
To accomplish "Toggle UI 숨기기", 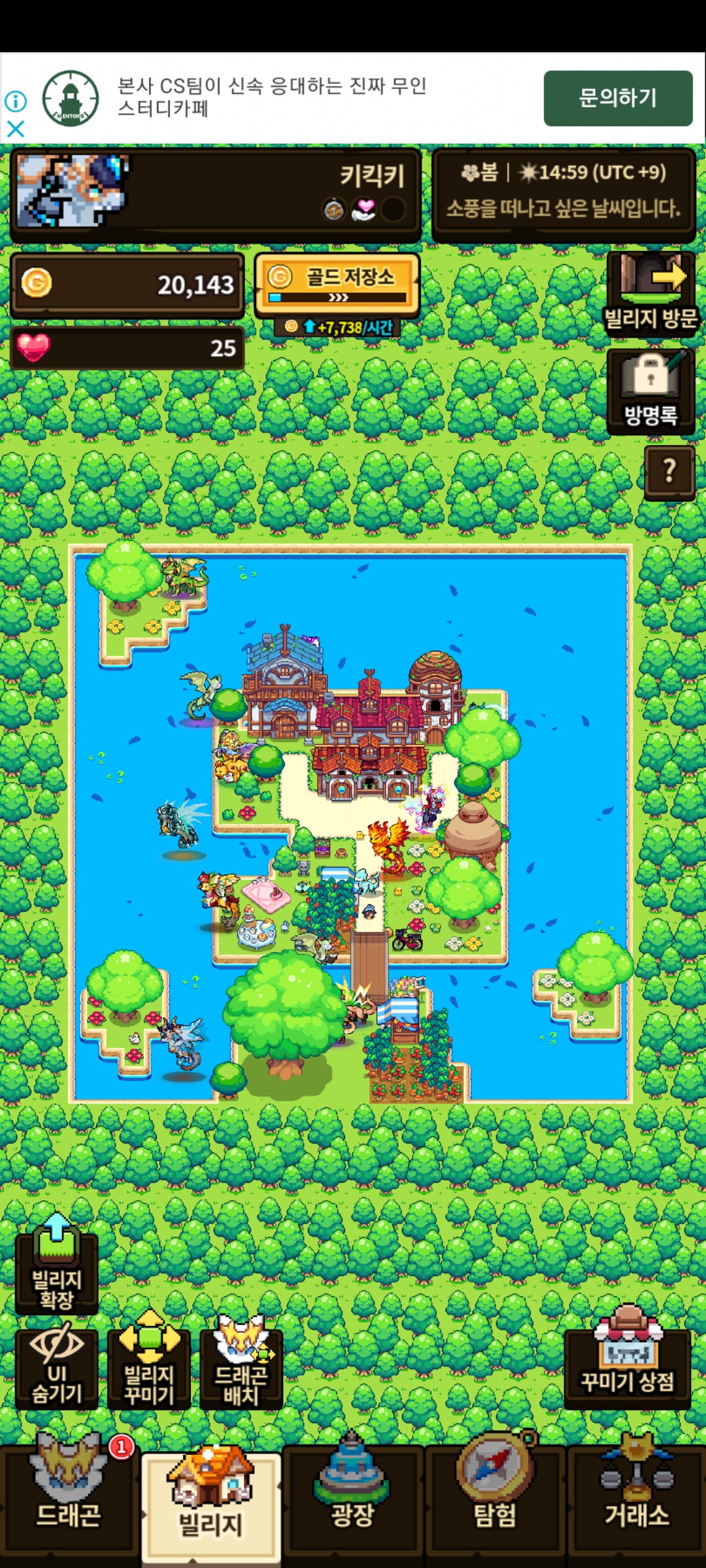I will pos(57,1367).
